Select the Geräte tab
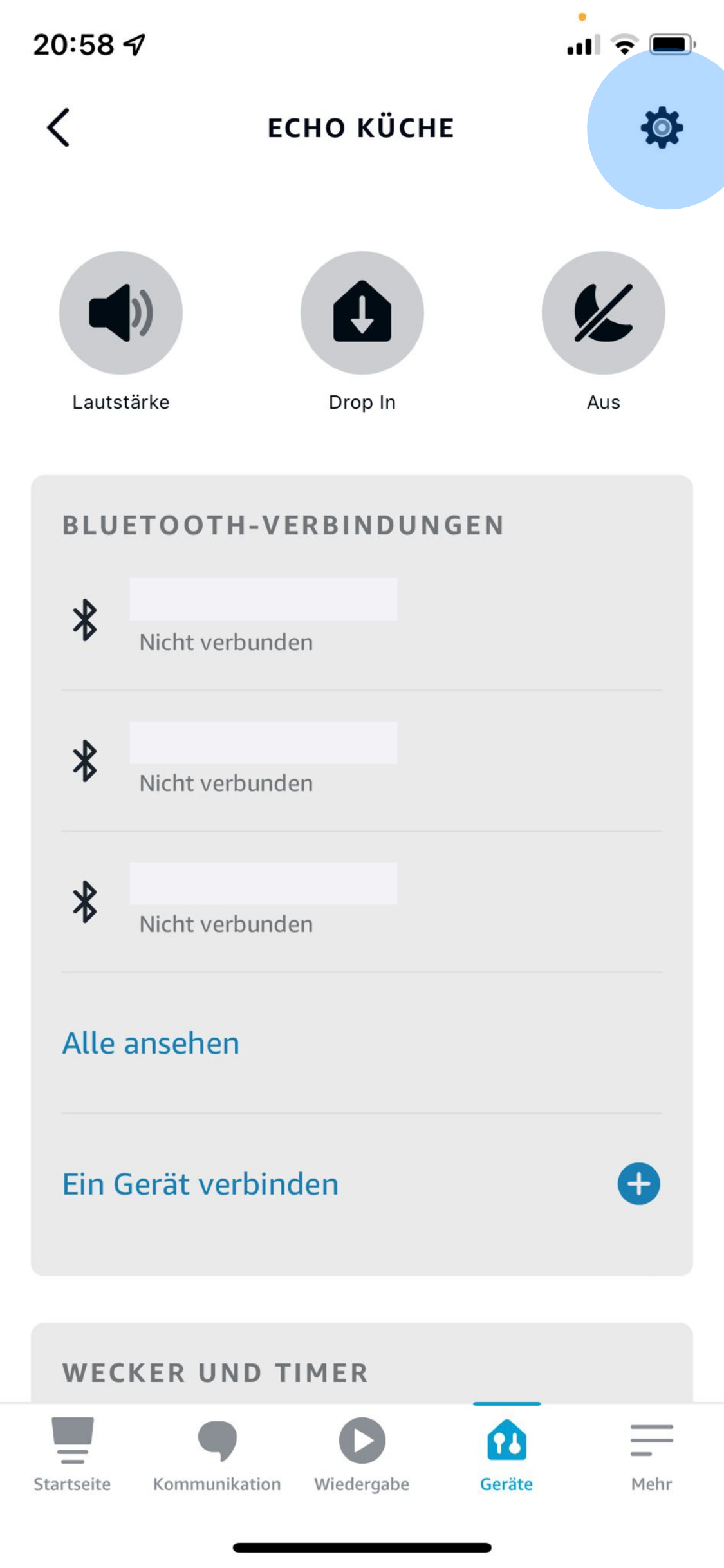 point(506,1455)
